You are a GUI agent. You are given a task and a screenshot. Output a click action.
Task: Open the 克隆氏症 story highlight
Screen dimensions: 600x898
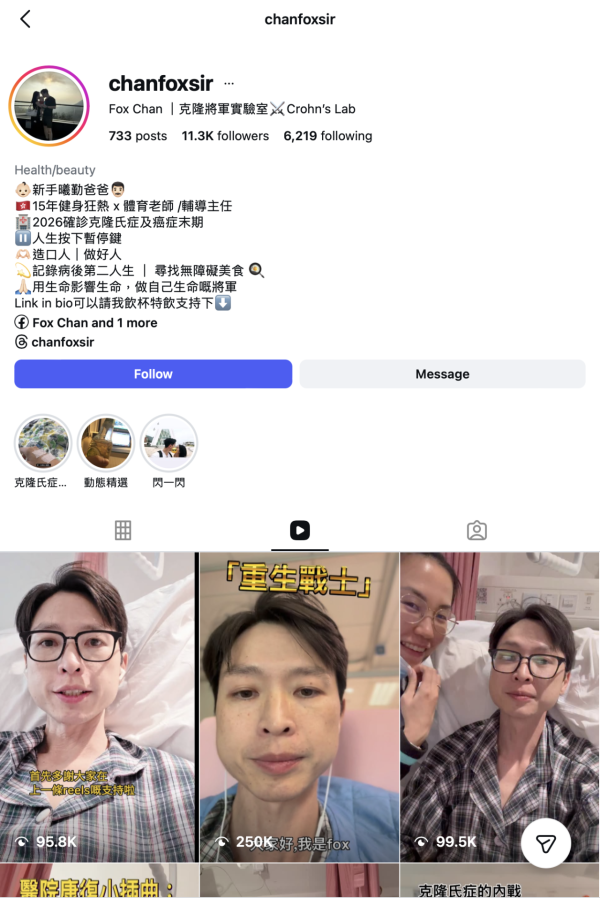[x=43, y=443]
